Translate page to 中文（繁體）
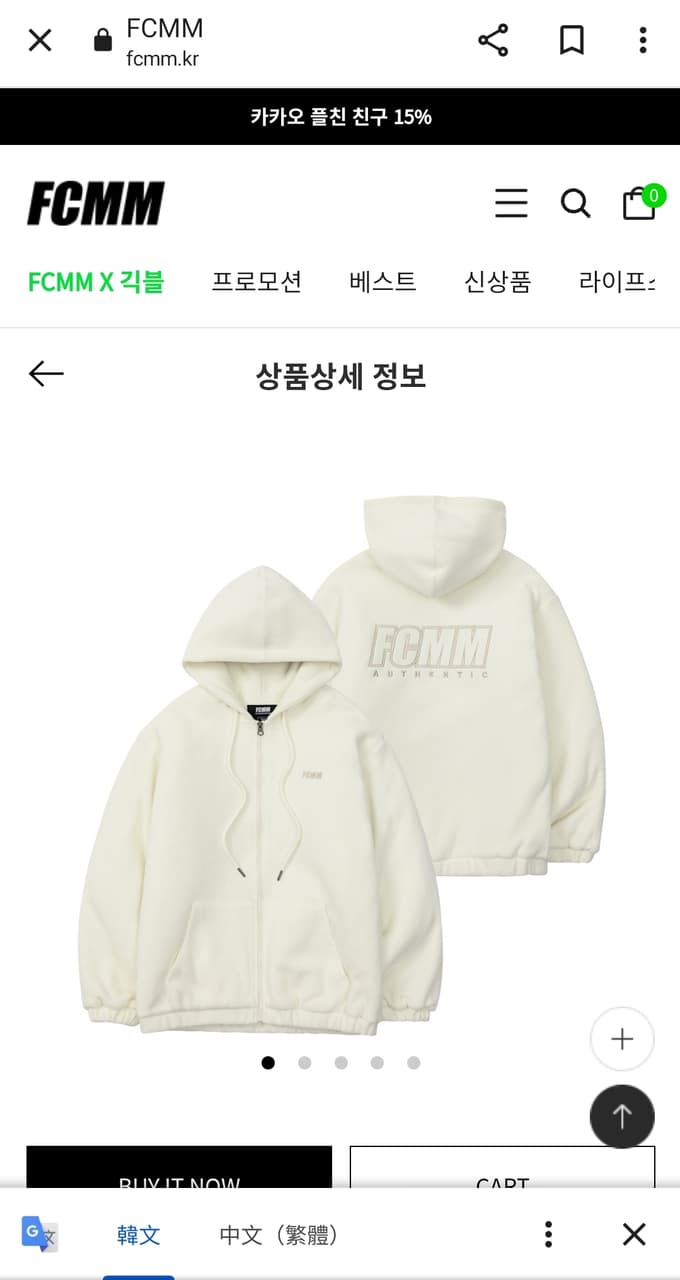The height and width of the screenshot is (1280, 680). (x=278, y=1235)
